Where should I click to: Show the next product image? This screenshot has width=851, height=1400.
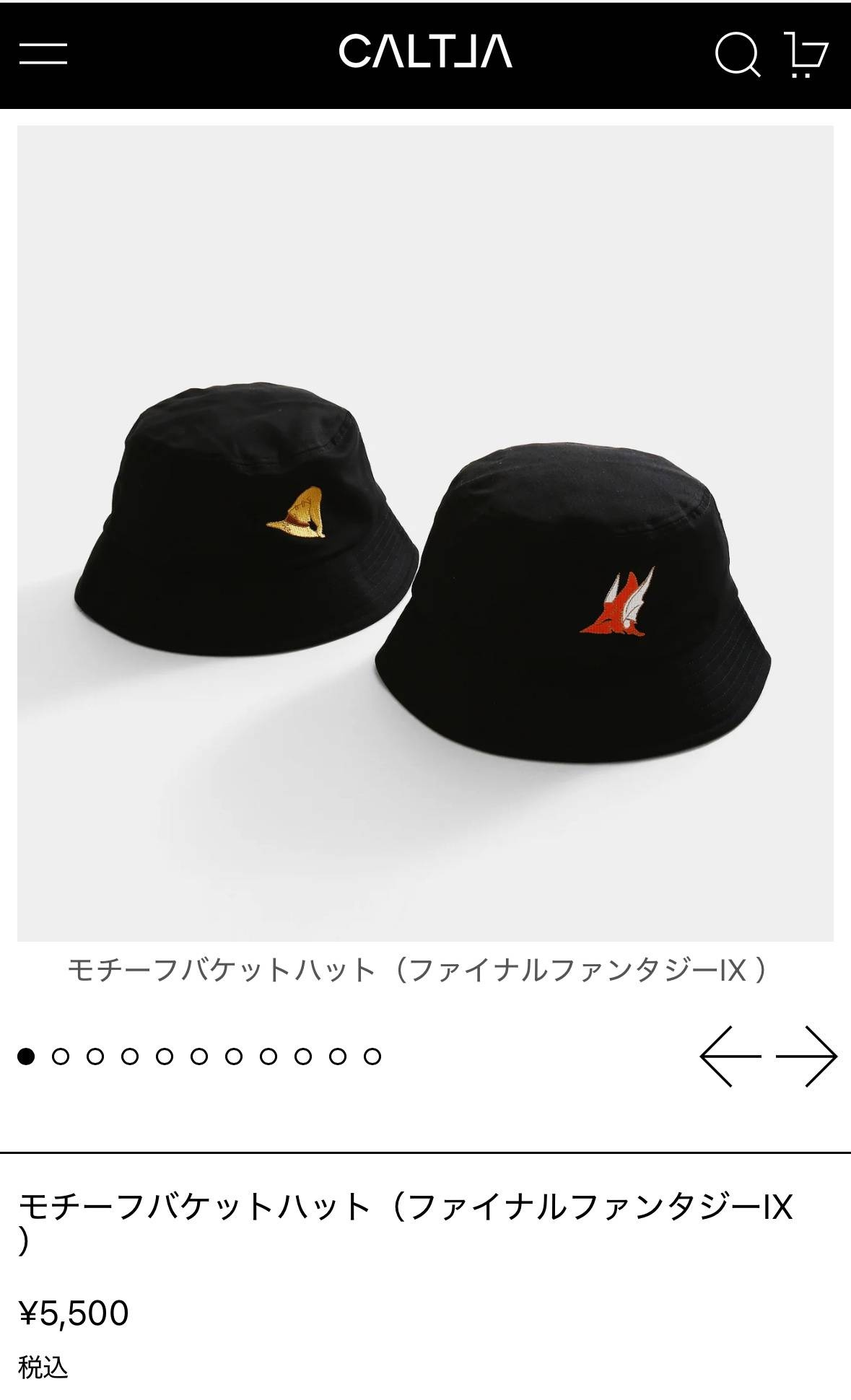coord(807,1056)
